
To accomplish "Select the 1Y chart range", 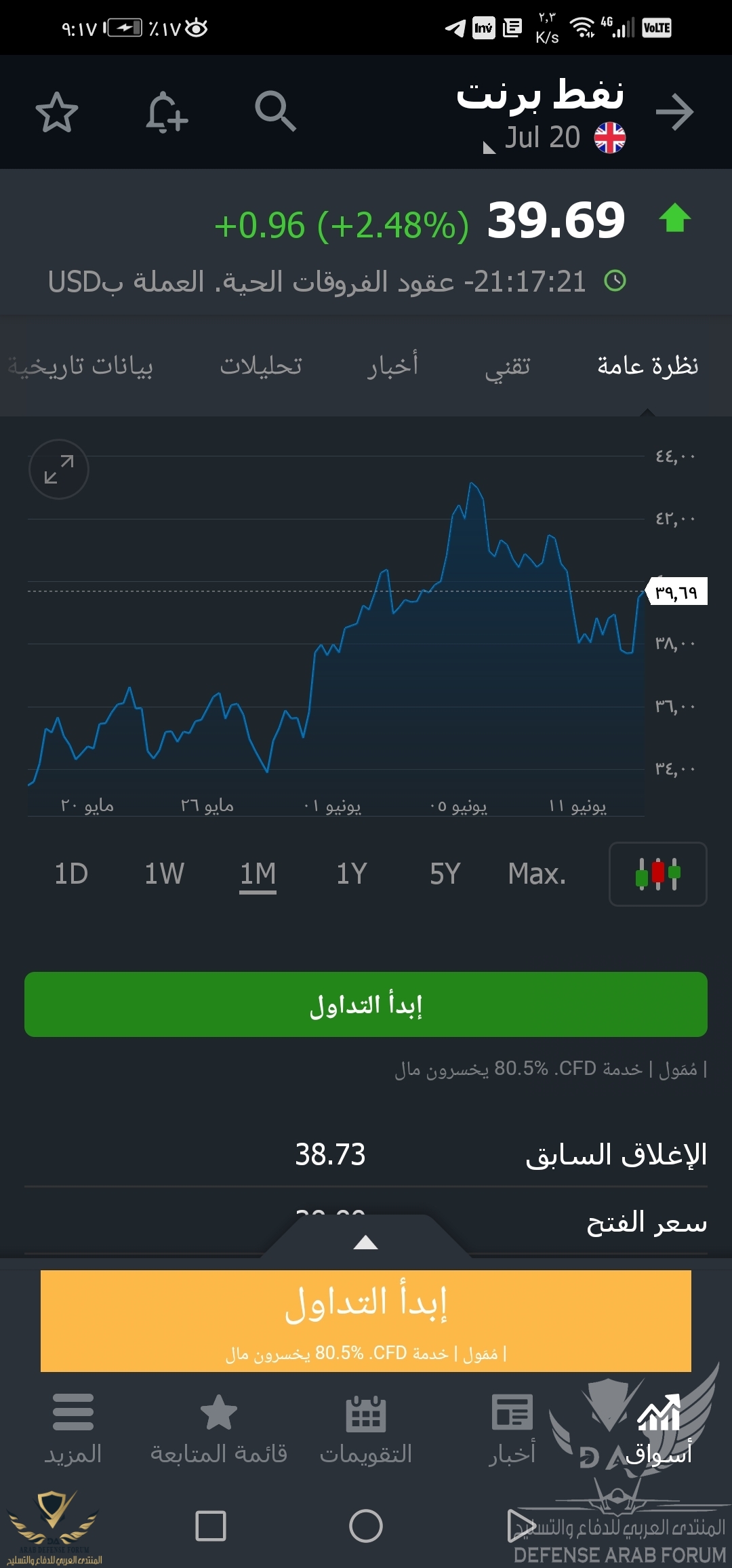I will pos(352,874).
